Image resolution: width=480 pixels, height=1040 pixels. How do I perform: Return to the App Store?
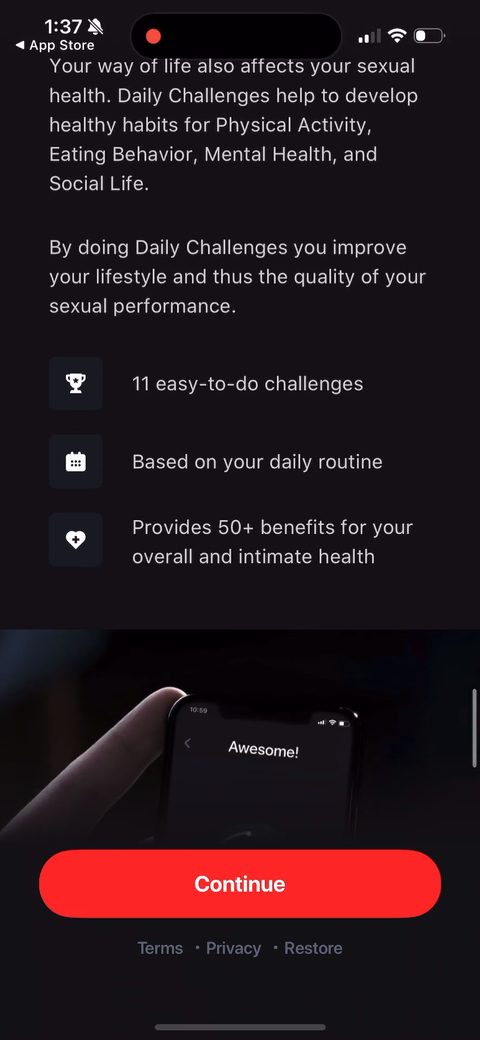[55, 45]
